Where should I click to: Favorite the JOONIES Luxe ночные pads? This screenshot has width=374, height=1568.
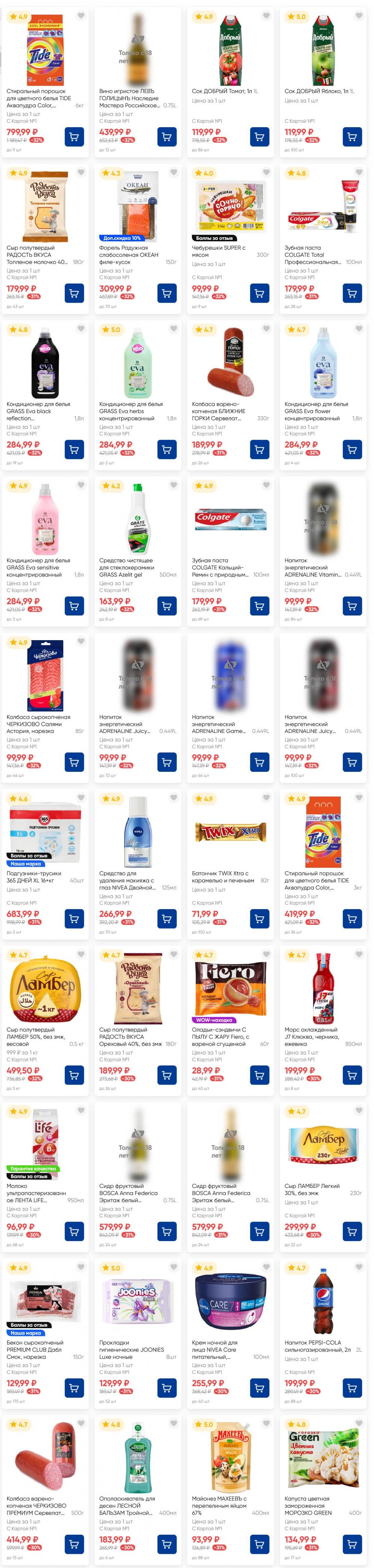point(173,1268)
